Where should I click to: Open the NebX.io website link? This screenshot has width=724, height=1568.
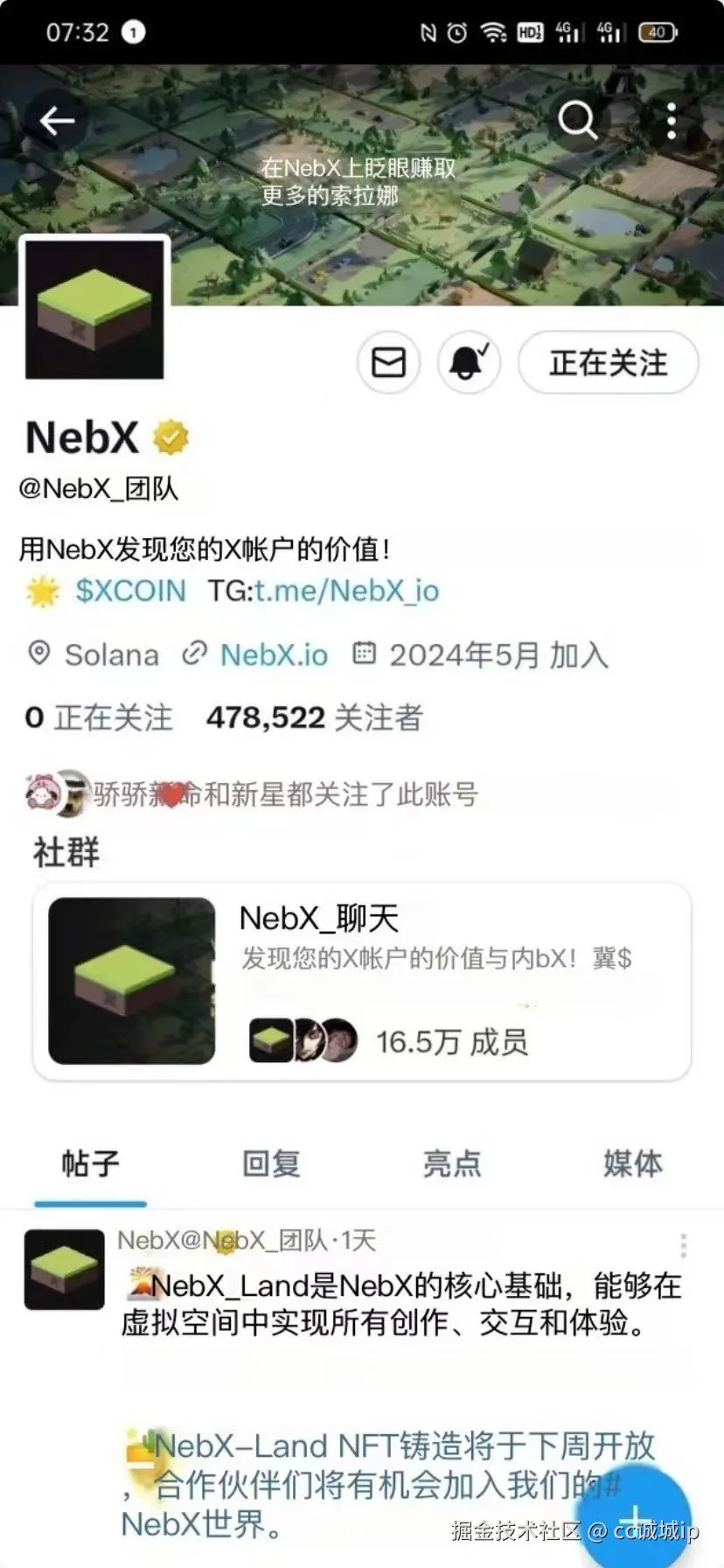tap(274, 654)
